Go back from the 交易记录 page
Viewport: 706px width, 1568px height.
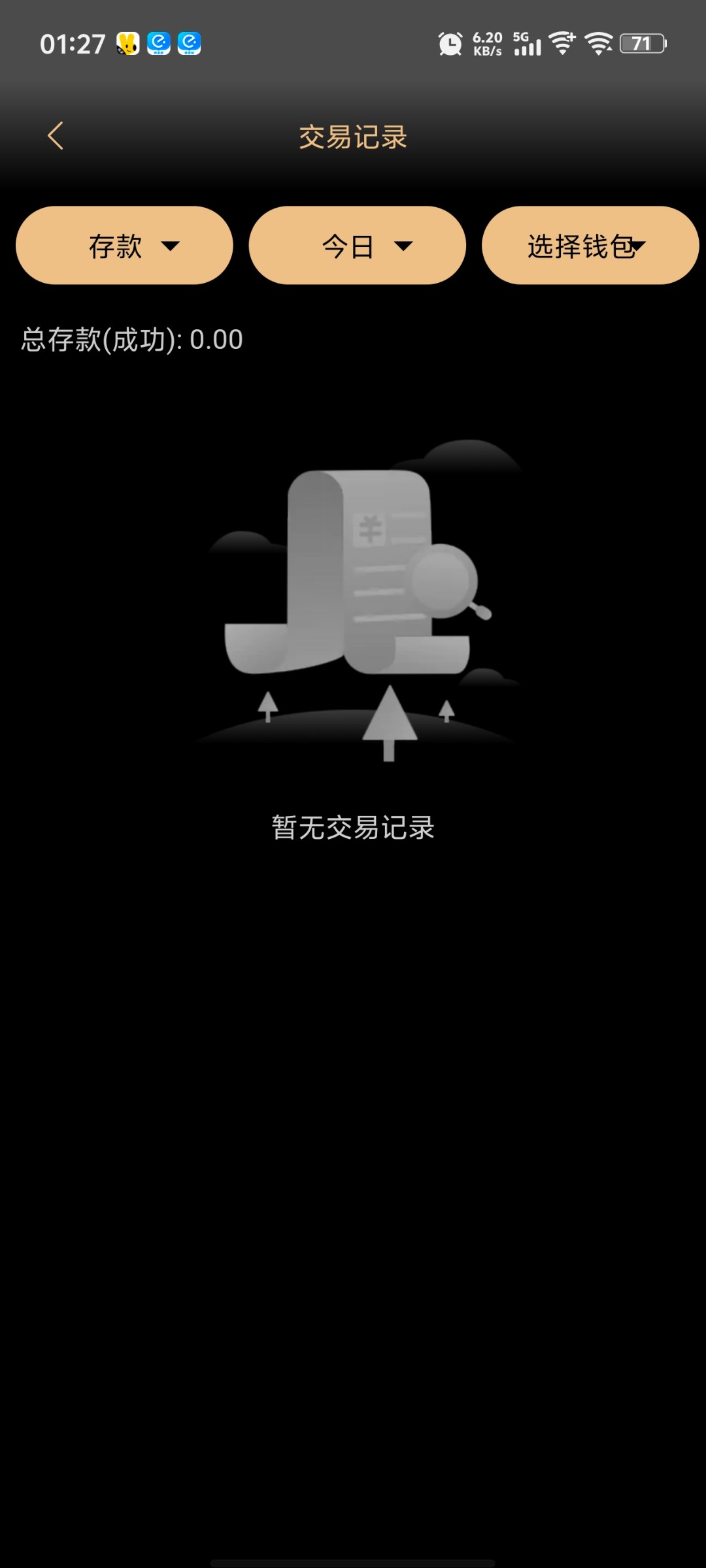point(56,136)
